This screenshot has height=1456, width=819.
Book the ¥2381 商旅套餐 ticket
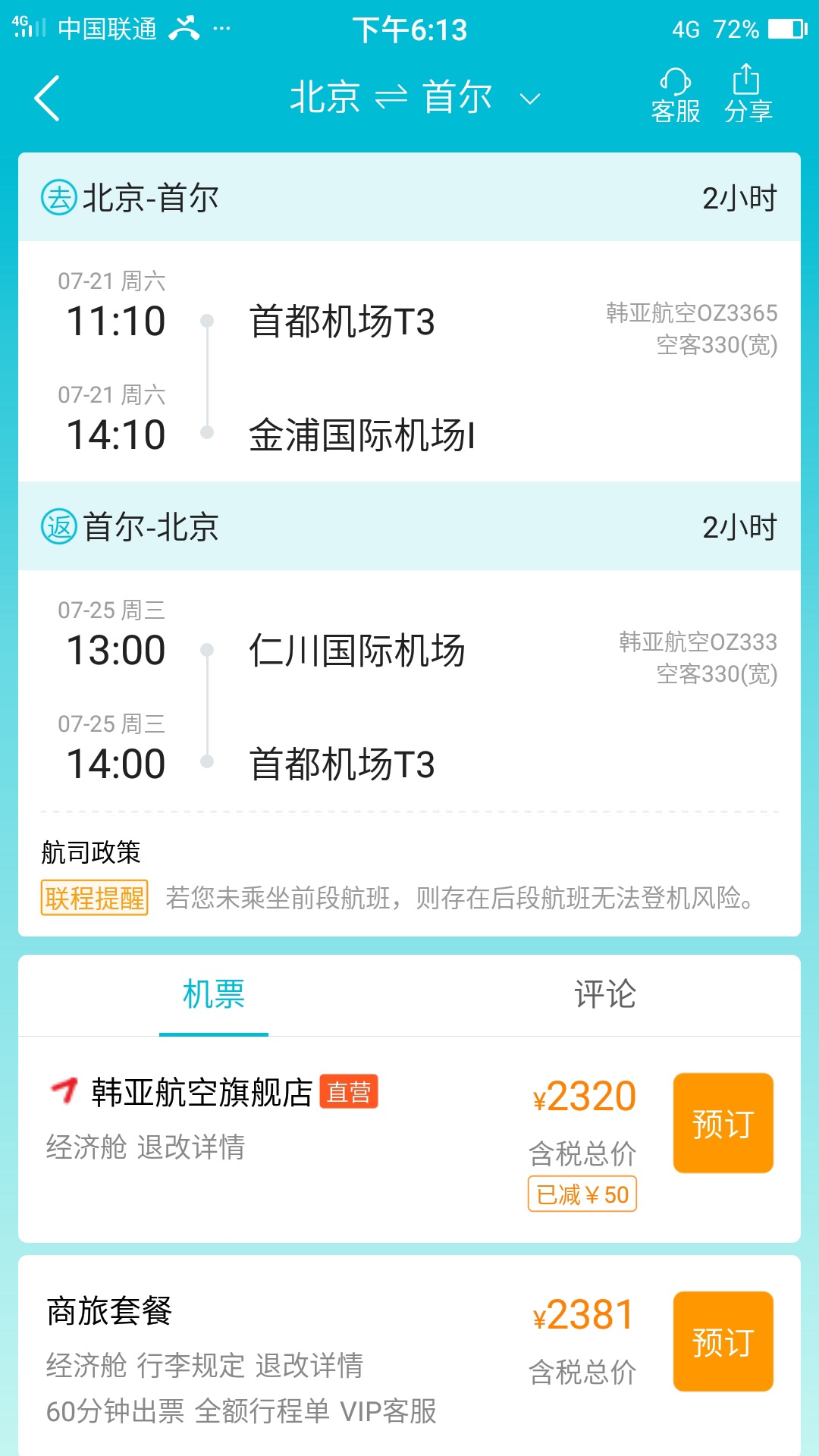[x=723, y=1341]
